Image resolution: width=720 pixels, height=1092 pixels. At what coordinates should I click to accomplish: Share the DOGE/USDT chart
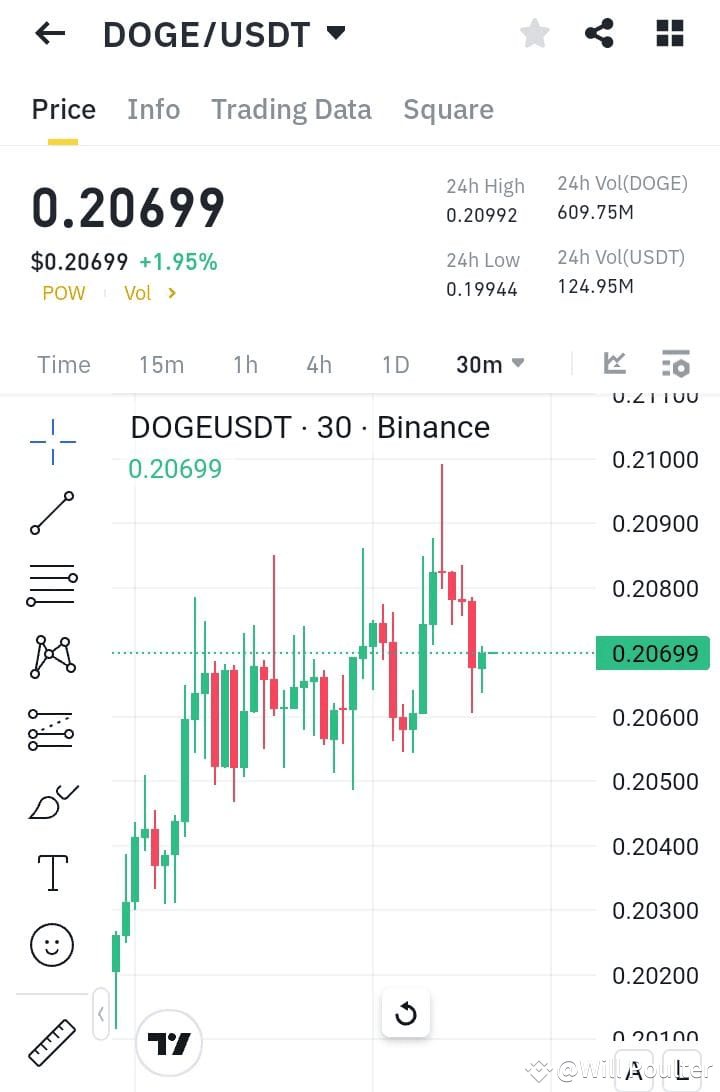(x=599, y=32)
